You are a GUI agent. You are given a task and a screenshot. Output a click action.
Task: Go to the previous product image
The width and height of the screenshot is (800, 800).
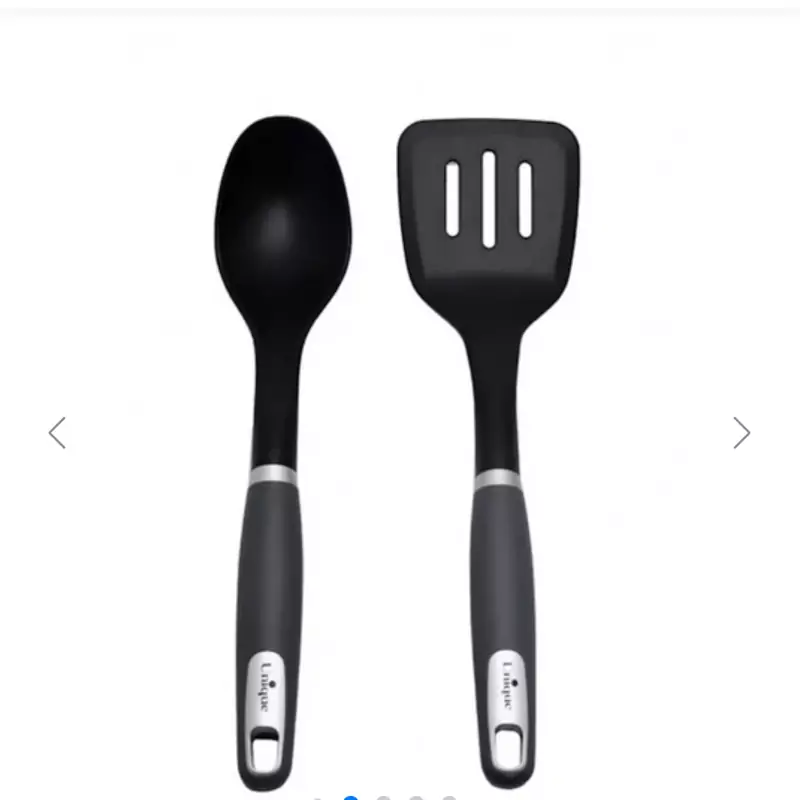(57, 433)
